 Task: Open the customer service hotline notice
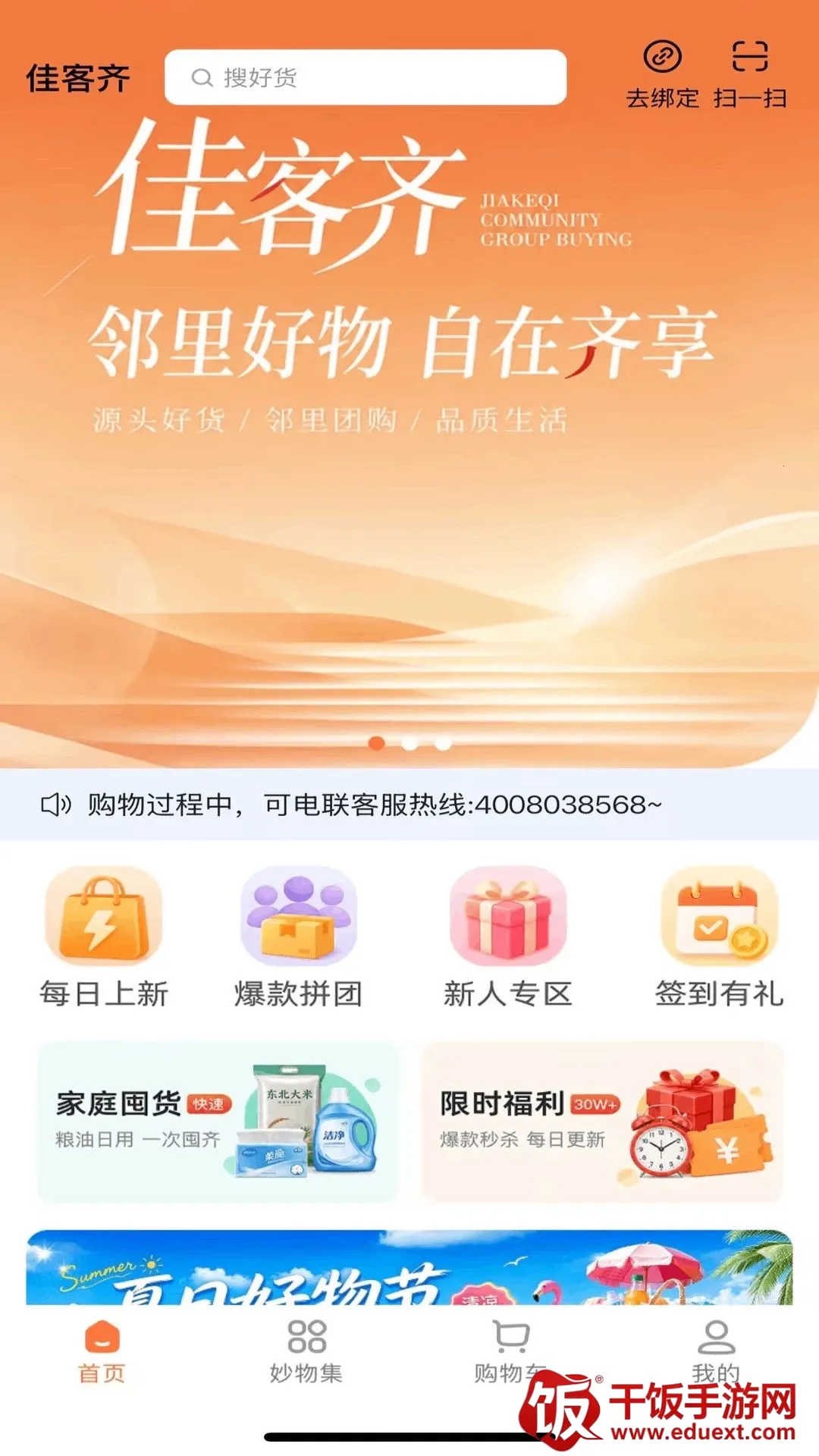coord(409,805)
